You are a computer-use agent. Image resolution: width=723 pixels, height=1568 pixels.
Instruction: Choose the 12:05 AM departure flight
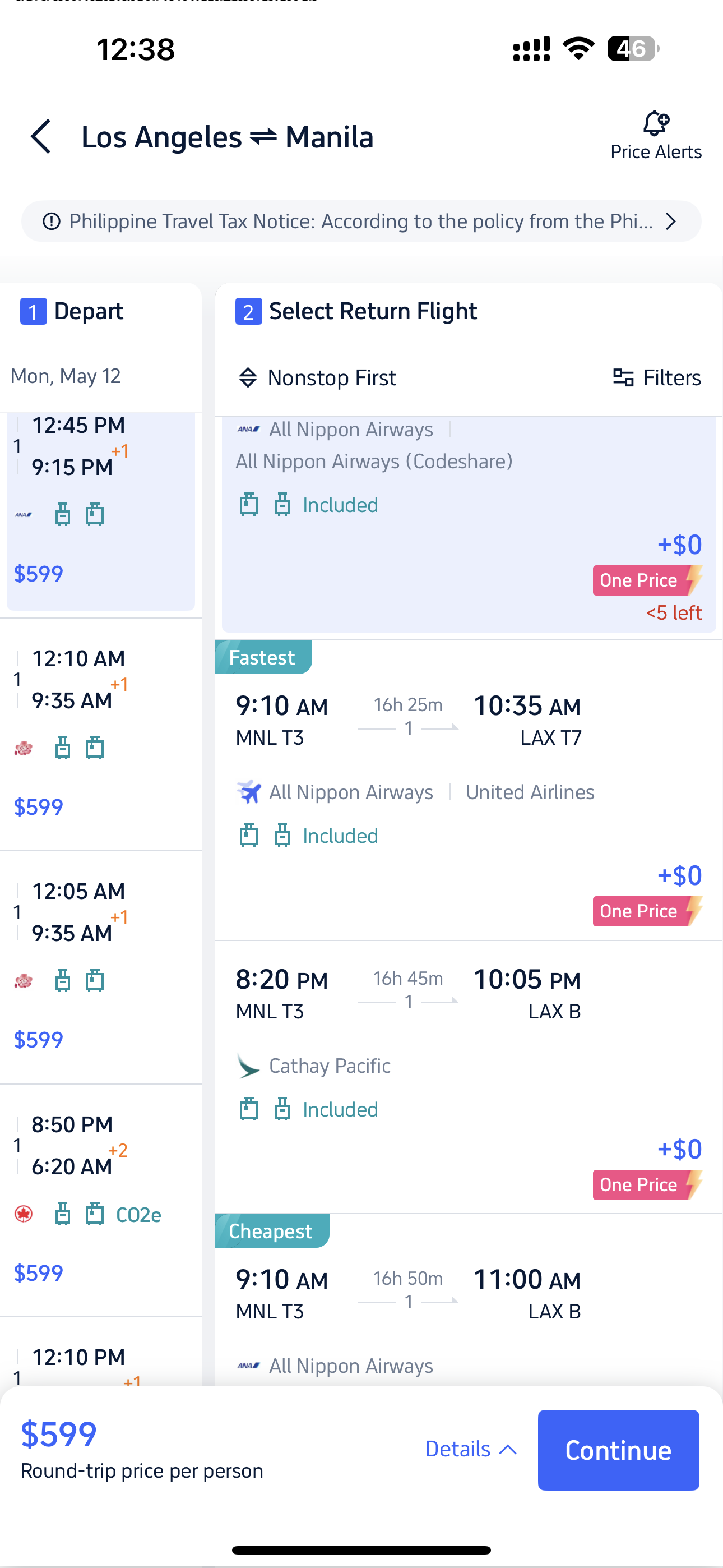coord(100,967)
